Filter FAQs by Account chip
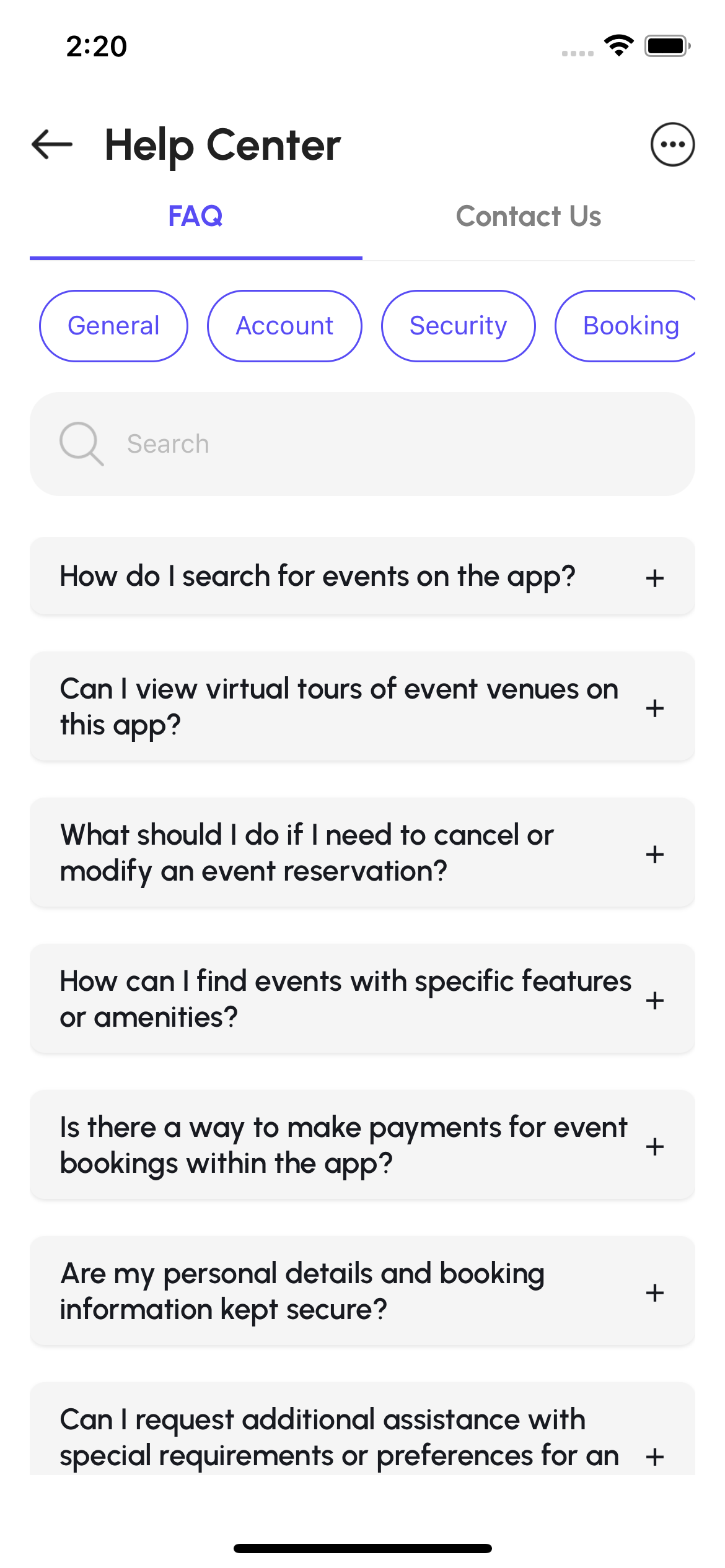 click(x=284, y=326)
